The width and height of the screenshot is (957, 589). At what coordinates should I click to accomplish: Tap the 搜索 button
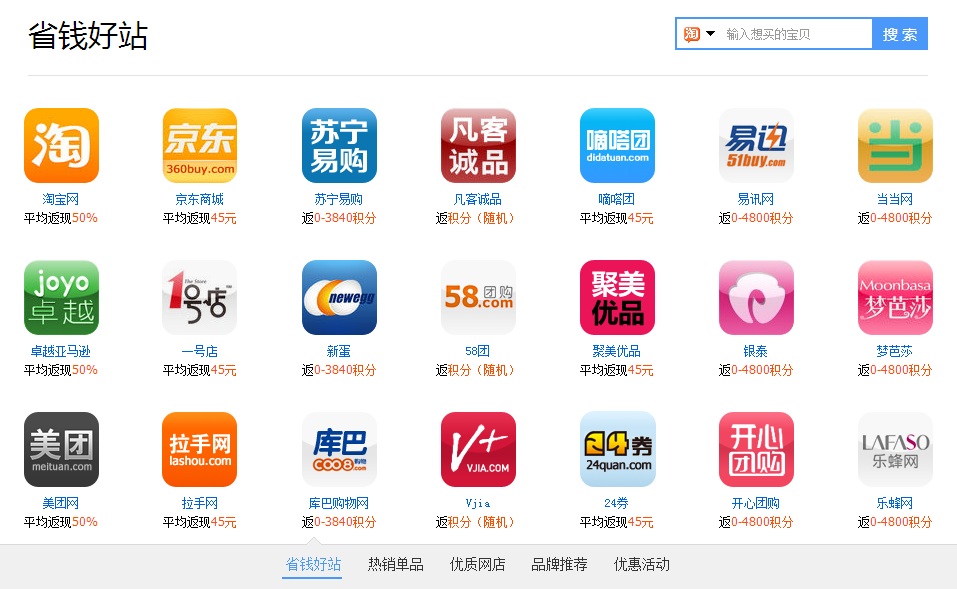pyautogui.click(x=900, y=34)
